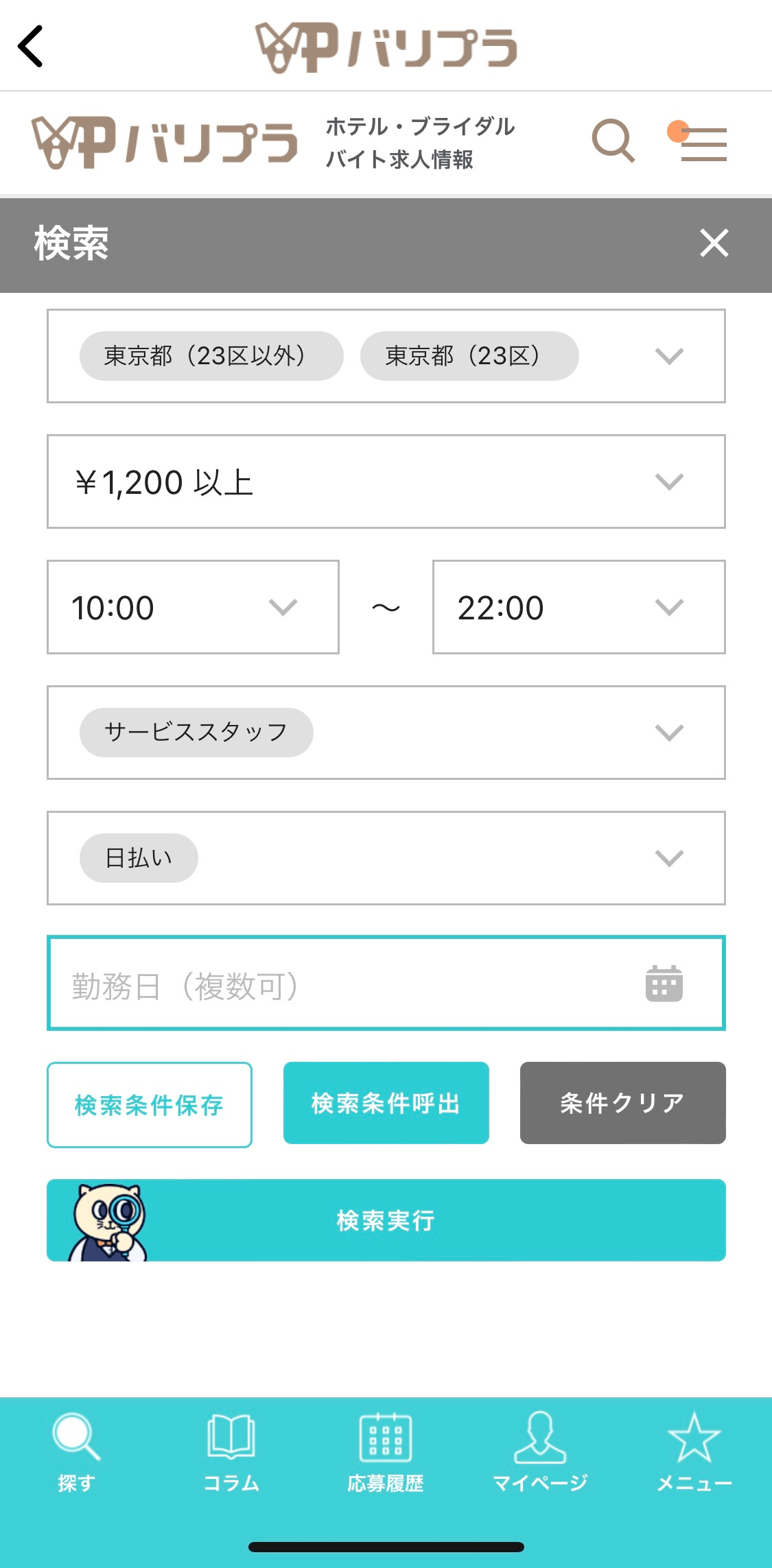Load saved conditions via 検索条件呼出
Screen dimensions: 772x1568
pos(386,1103)
